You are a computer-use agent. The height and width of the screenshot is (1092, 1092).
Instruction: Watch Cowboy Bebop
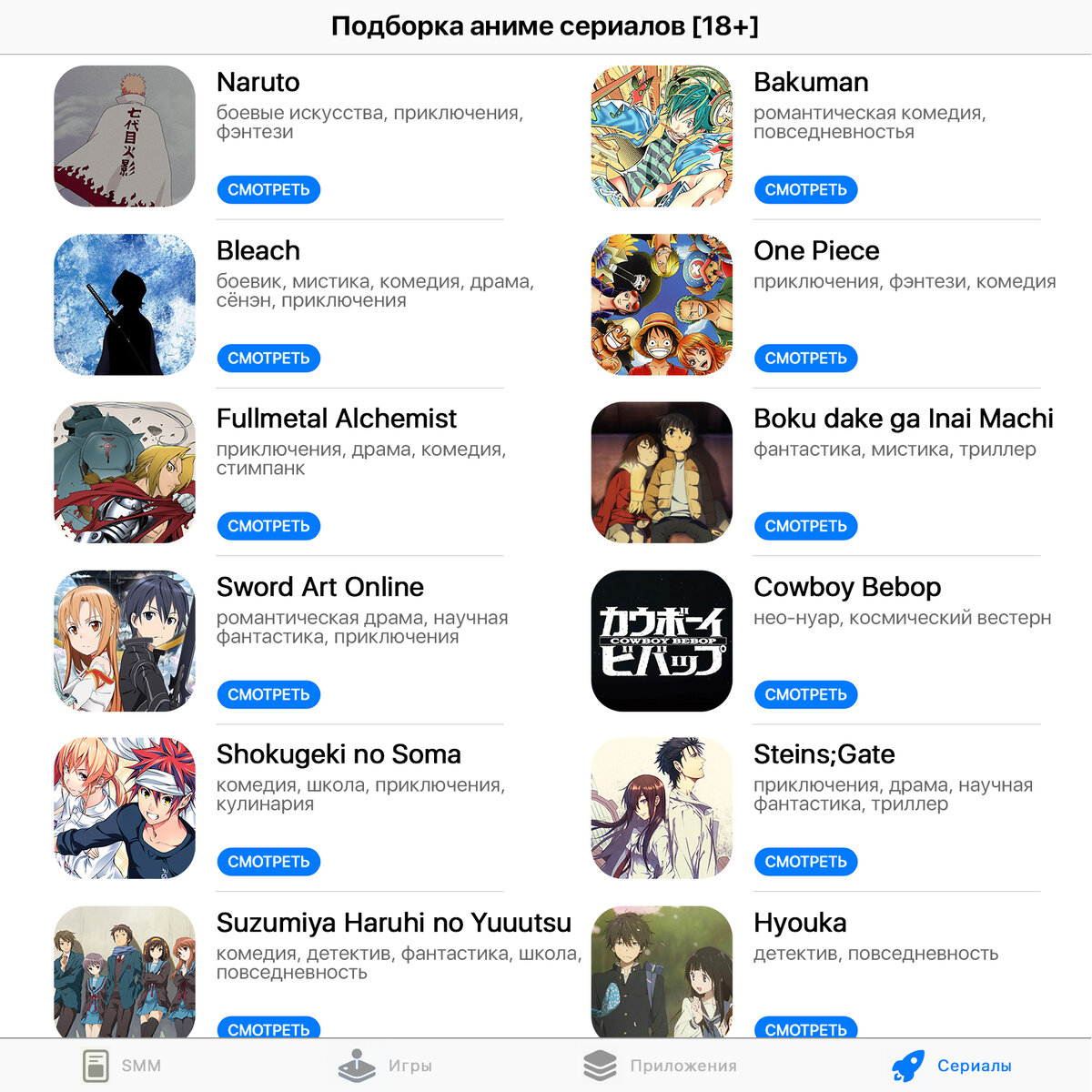(x=805, y=694)
